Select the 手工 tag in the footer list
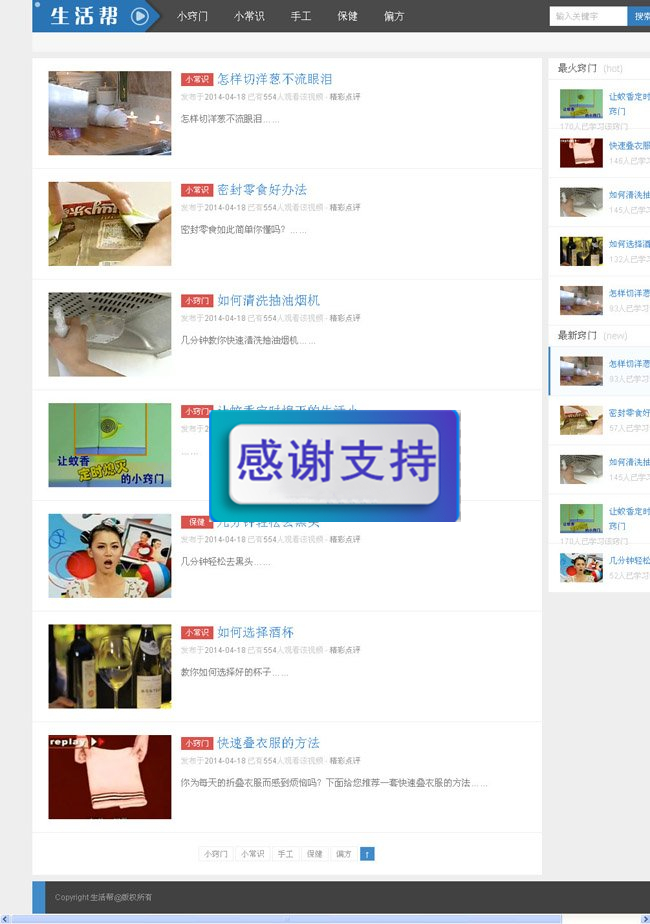The height and width of the screenshot is (924, 650). 285,854
